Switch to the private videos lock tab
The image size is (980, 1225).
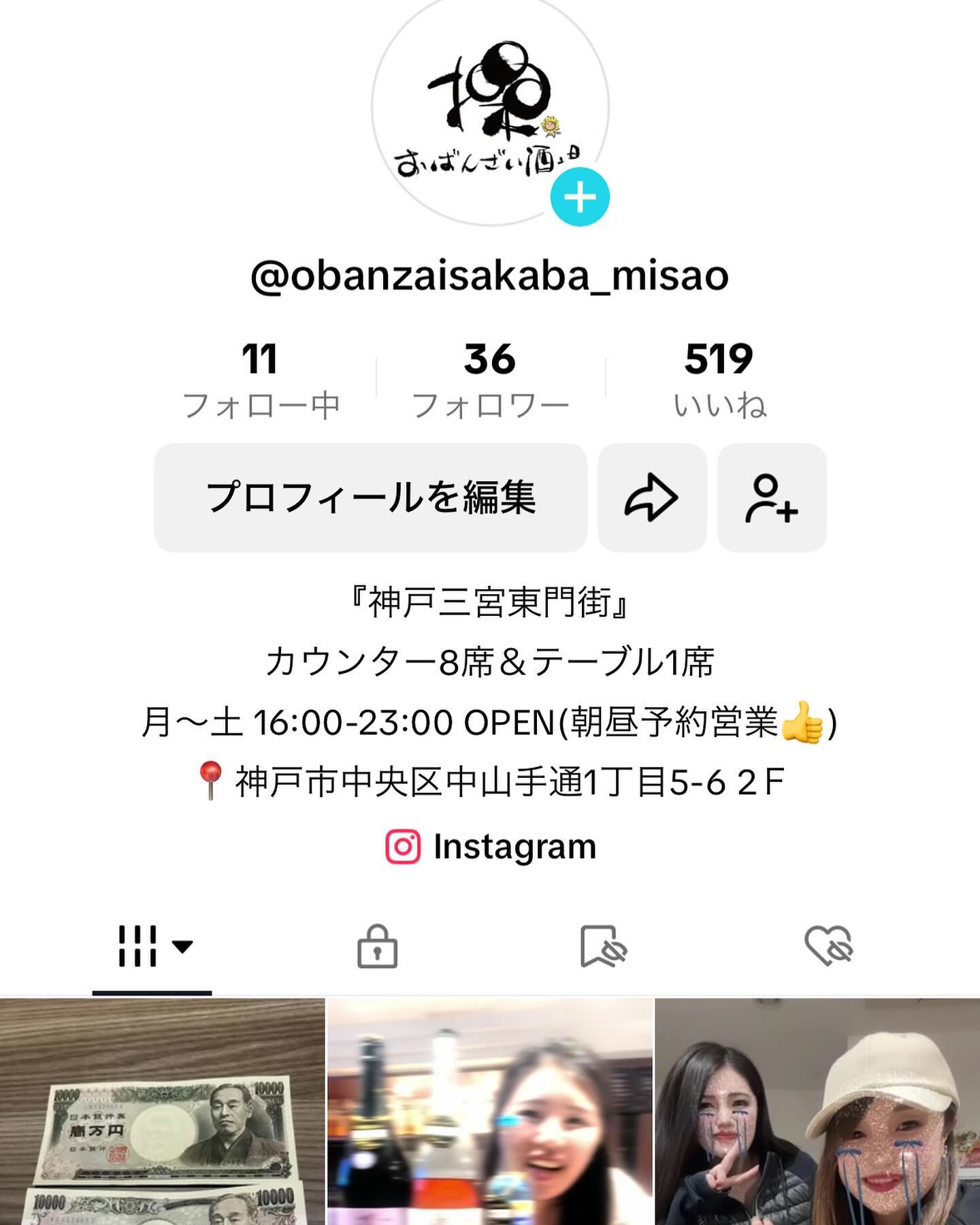377,946
